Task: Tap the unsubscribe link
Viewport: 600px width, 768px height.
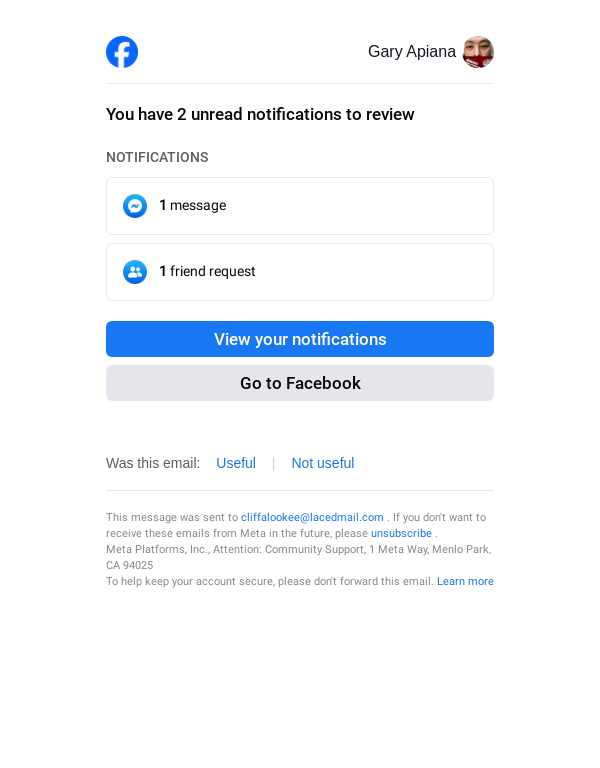Action: (x=401, y=533)
